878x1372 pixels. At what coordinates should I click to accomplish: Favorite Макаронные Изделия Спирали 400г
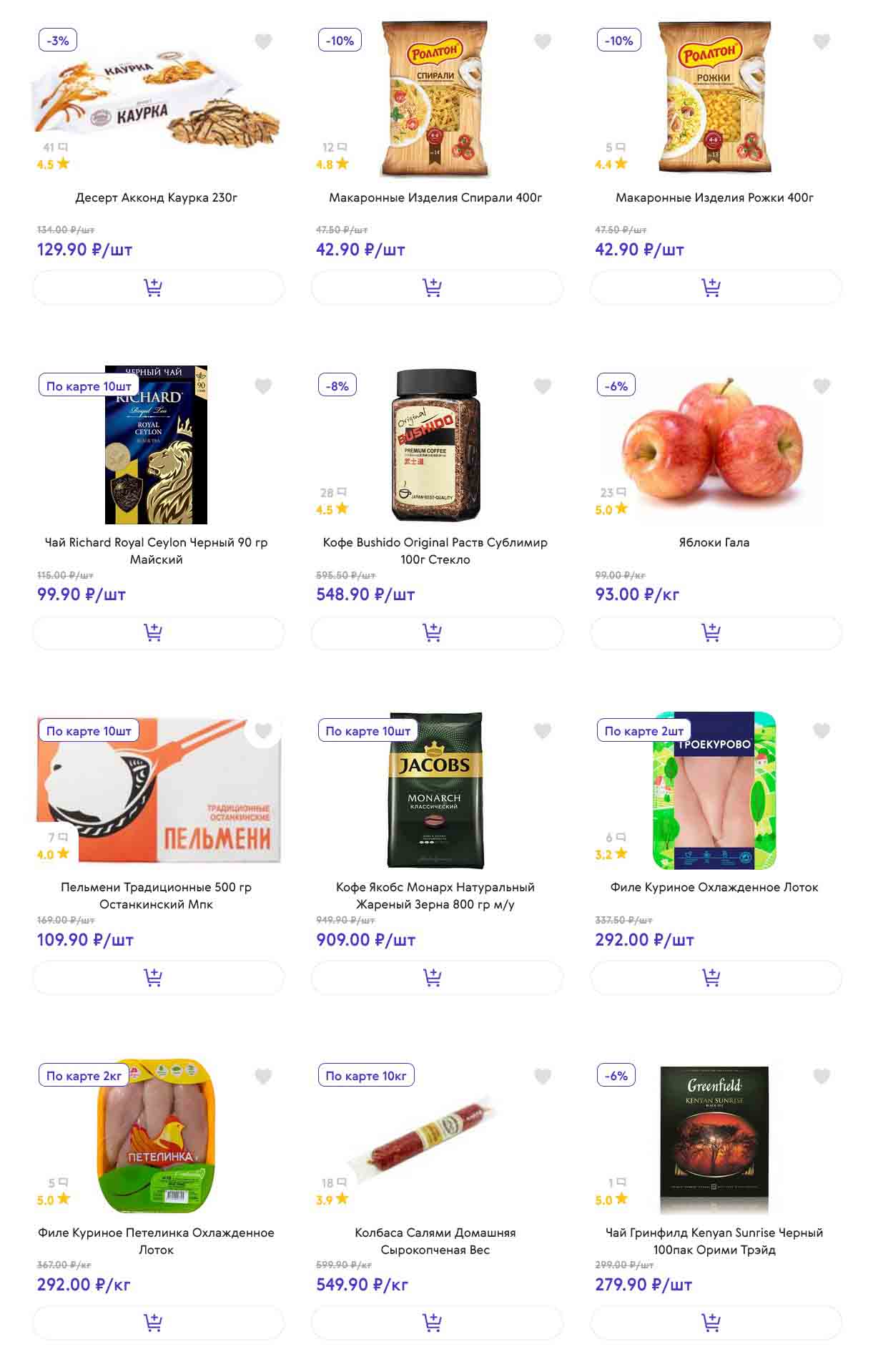tap(543, 41)
